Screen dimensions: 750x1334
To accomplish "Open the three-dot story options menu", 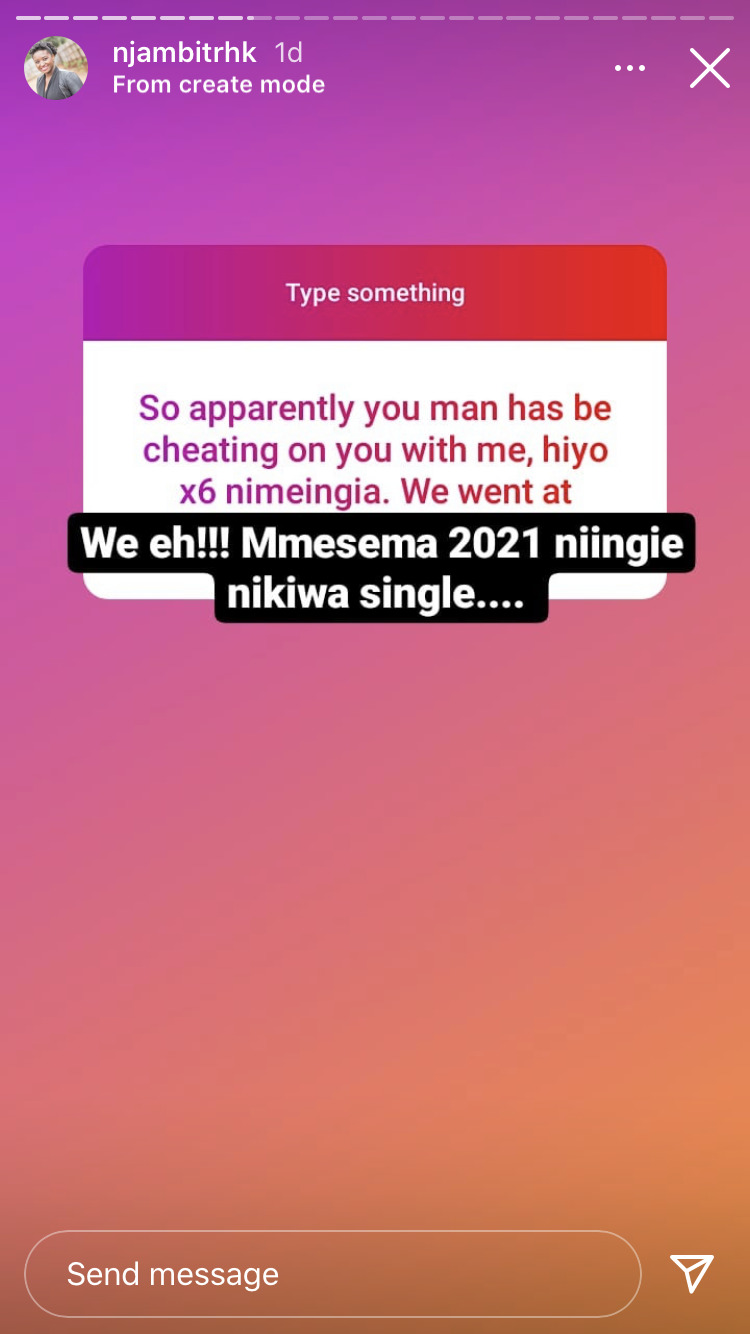I will point(630,69).
